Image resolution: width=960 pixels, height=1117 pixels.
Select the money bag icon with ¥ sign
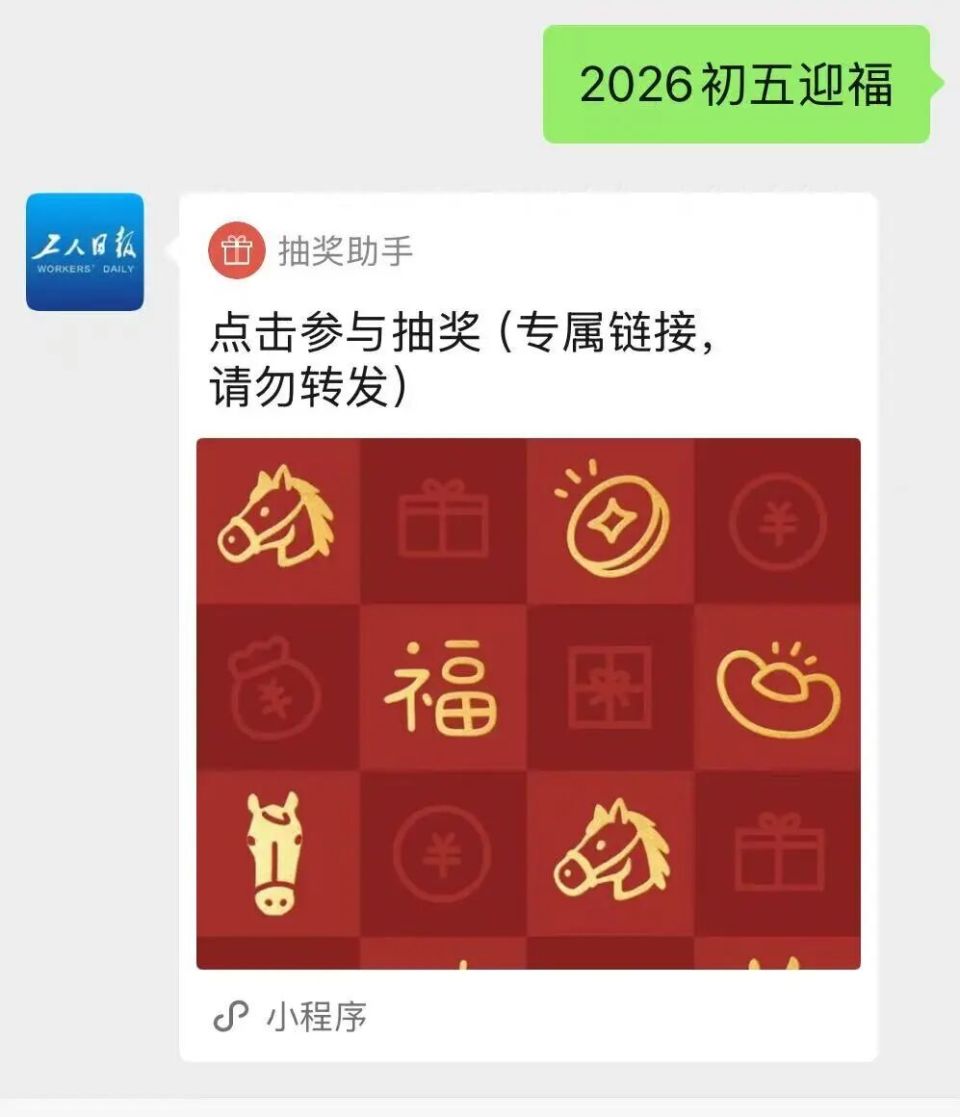pyautogui.click(x=270, y=685)
